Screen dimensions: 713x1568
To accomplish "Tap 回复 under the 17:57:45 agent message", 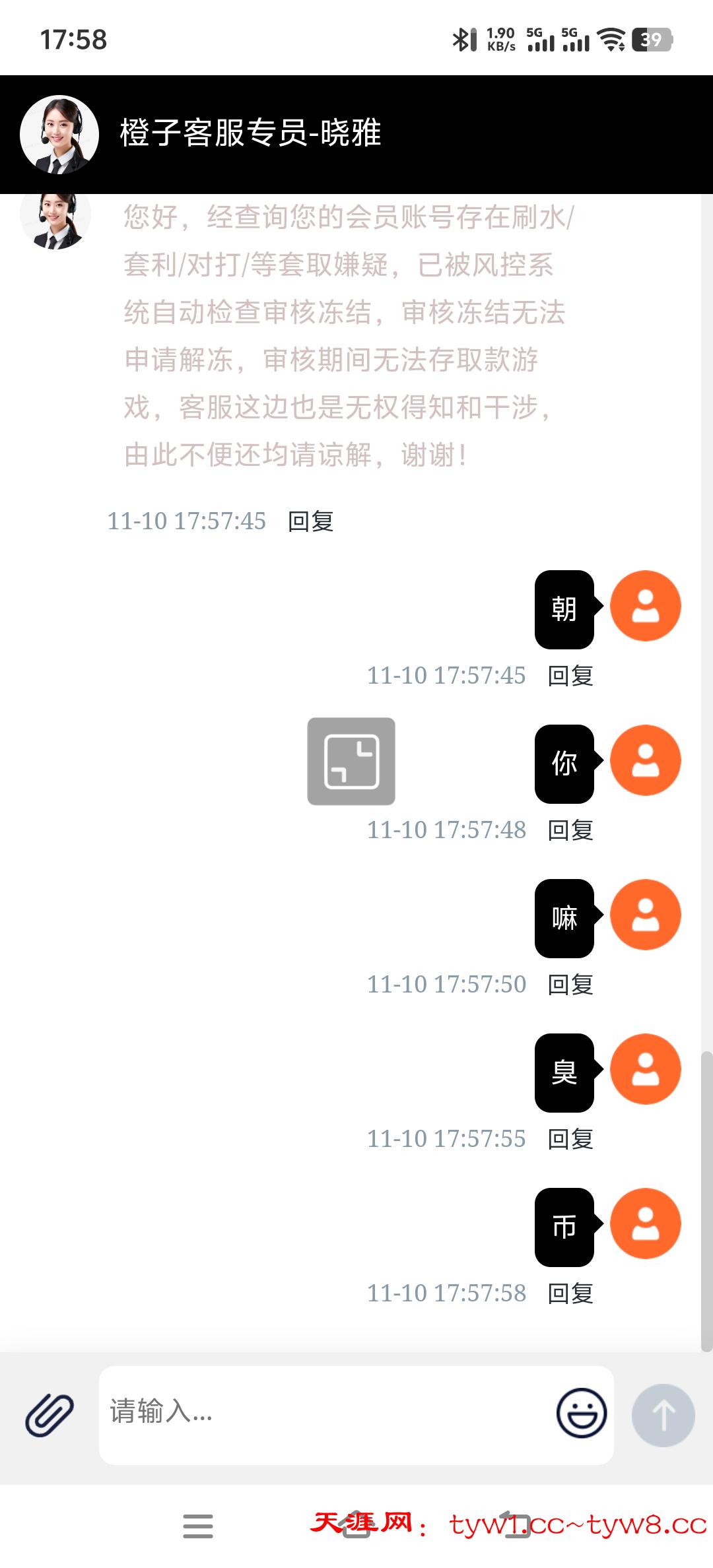I will coord(311,521).
